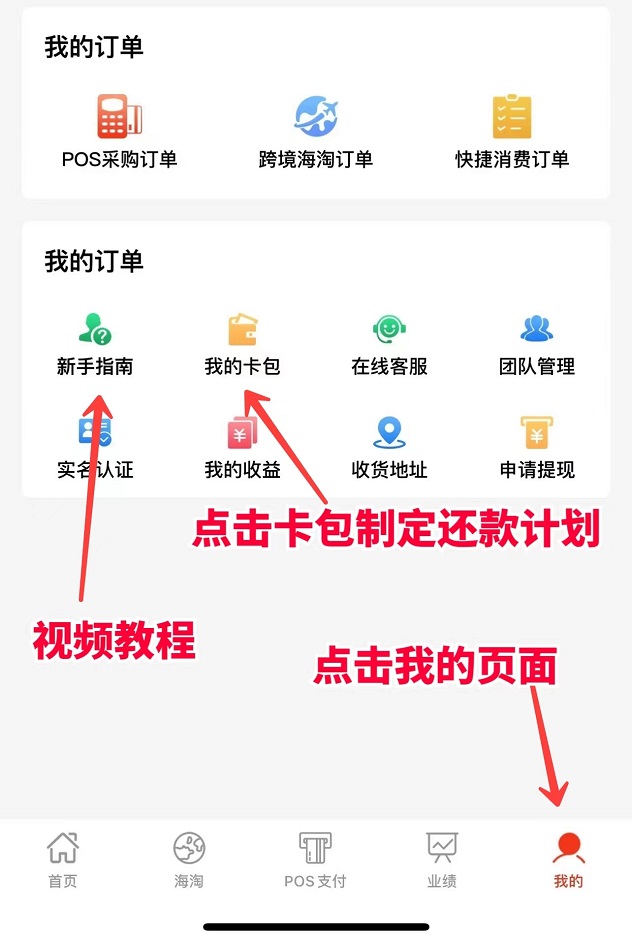View 快捷消费订单 orders
This screenshot has height=942, width=632.
512,131
